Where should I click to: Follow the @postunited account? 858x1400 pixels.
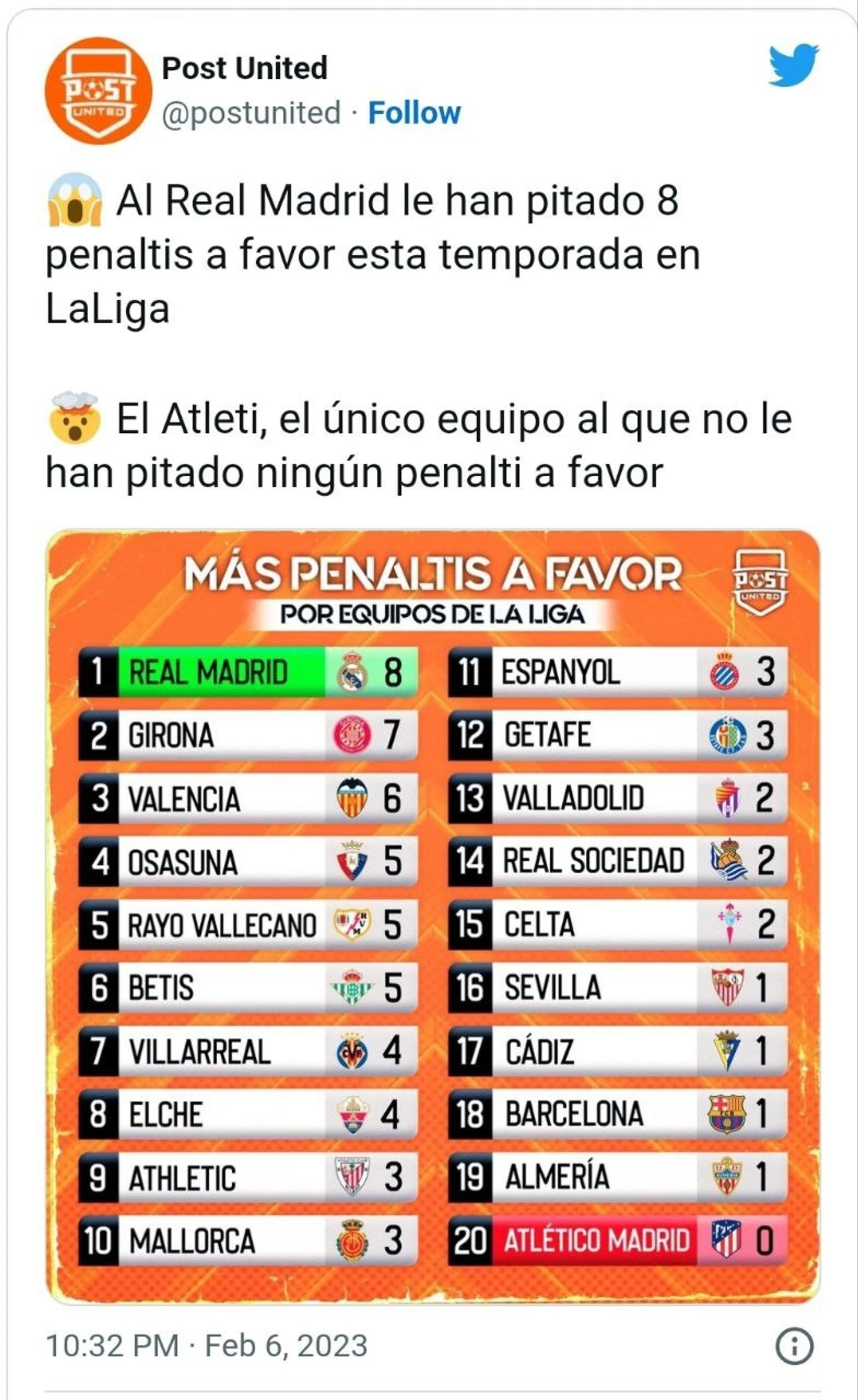pyautogui.click(x=414, y=113)
